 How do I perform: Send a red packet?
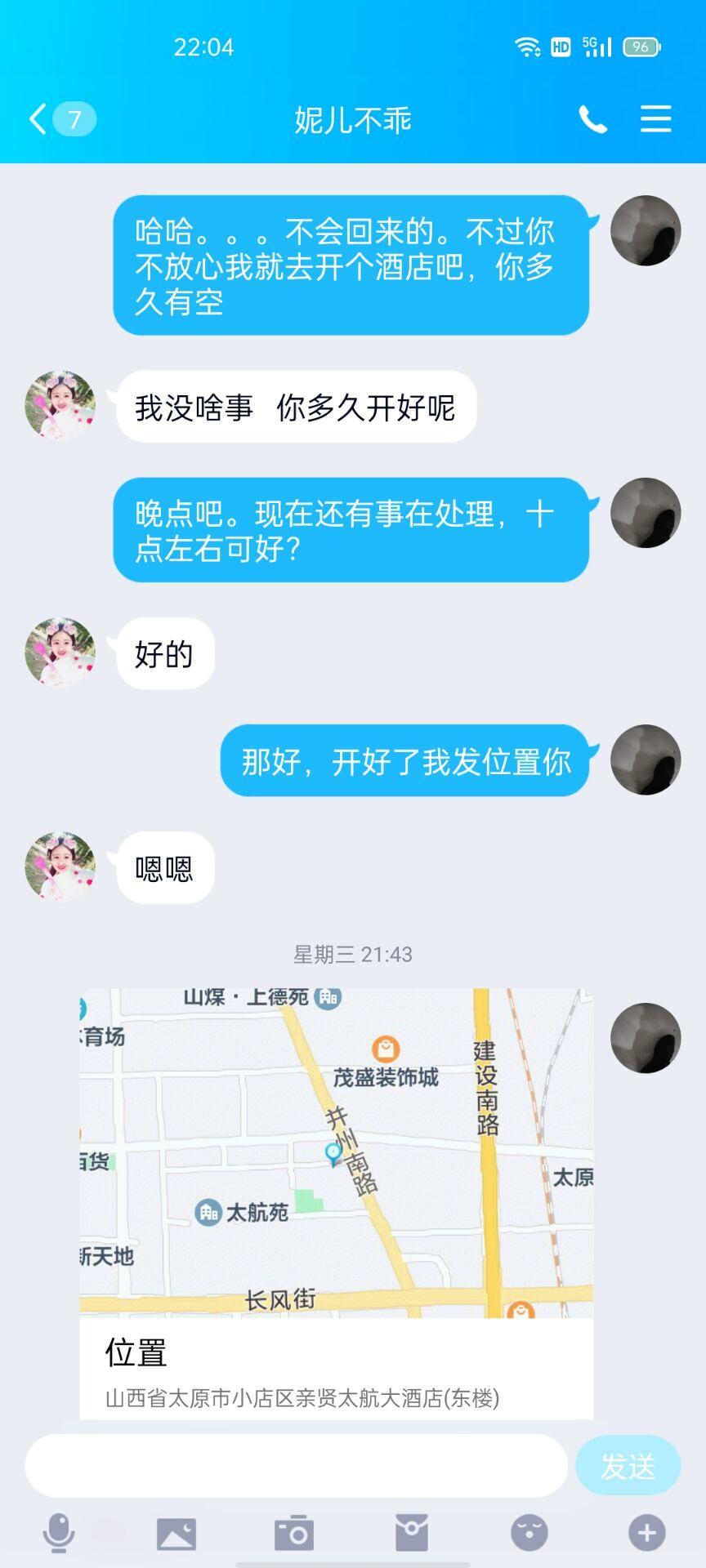coord(412,1533)
